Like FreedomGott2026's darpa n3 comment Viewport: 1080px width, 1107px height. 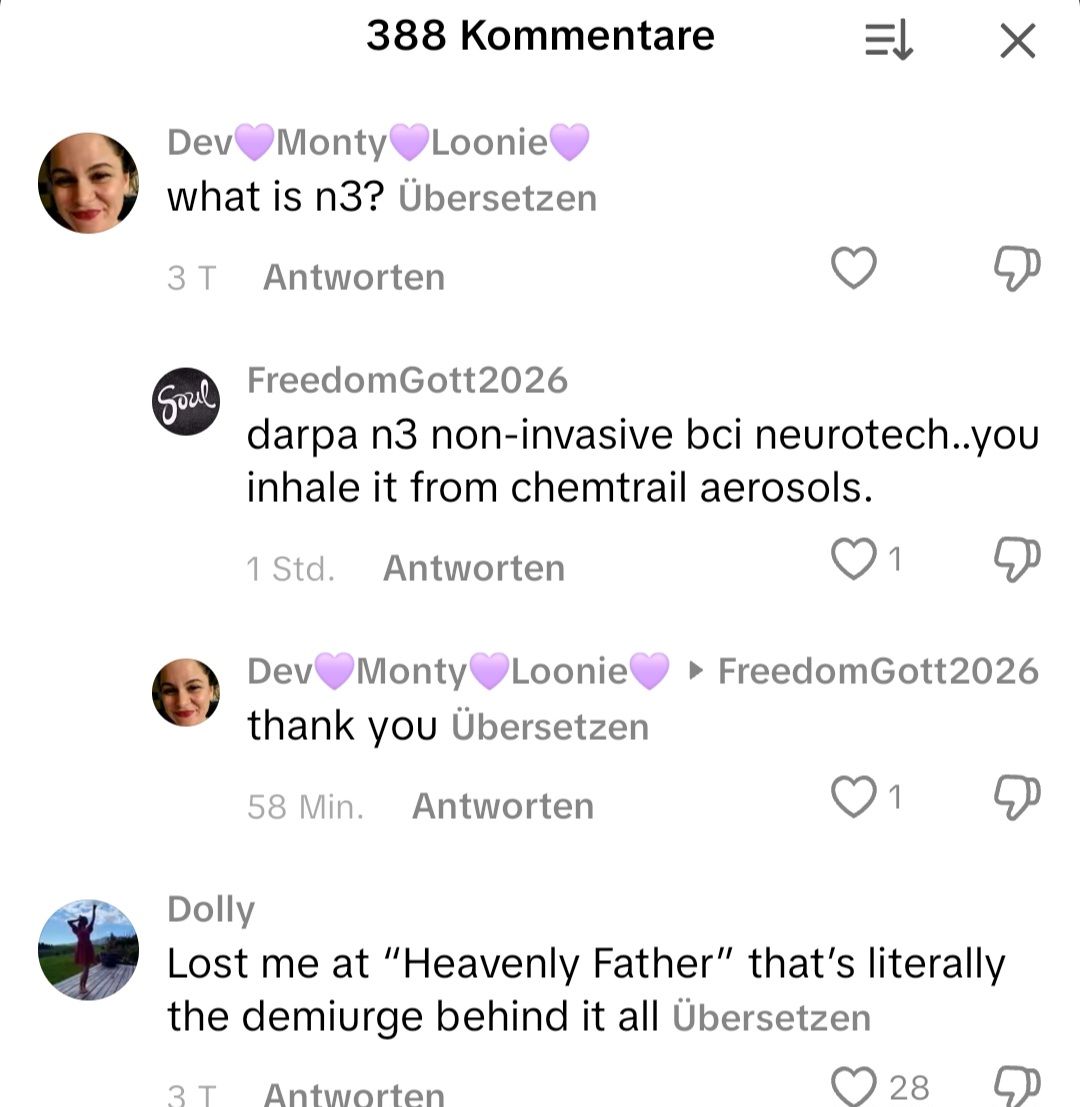854,559
